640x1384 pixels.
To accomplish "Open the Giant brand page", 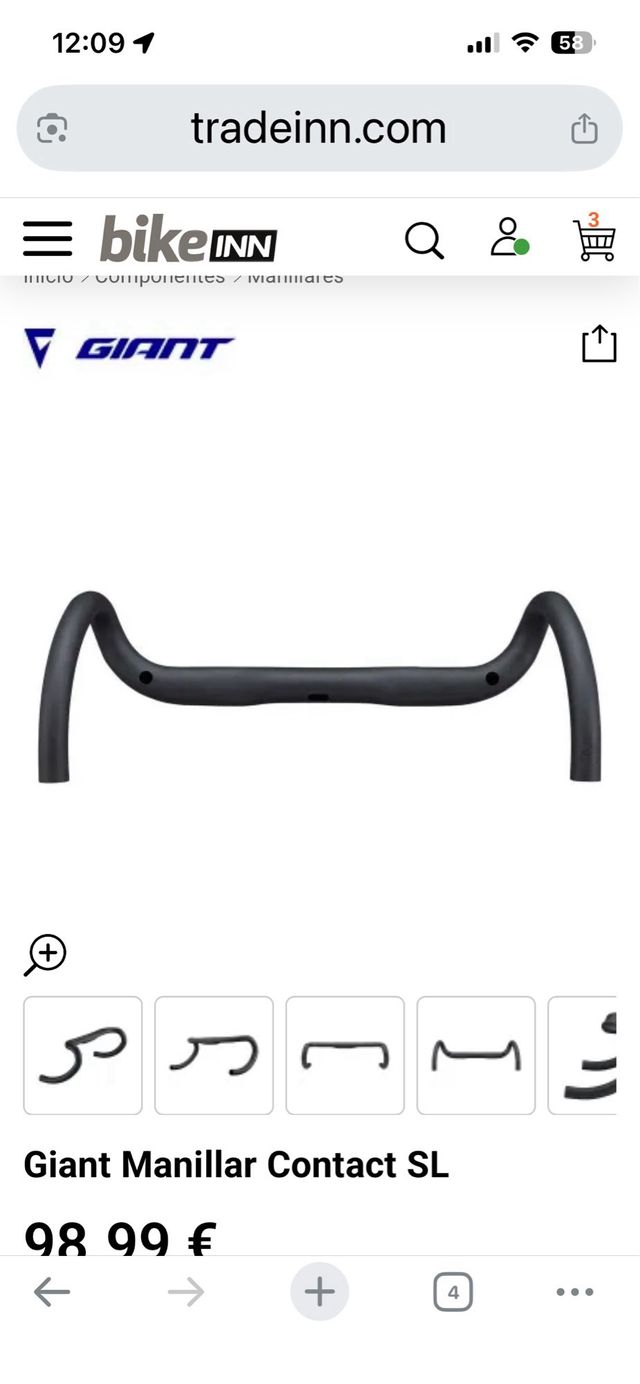I will point(130,348).
